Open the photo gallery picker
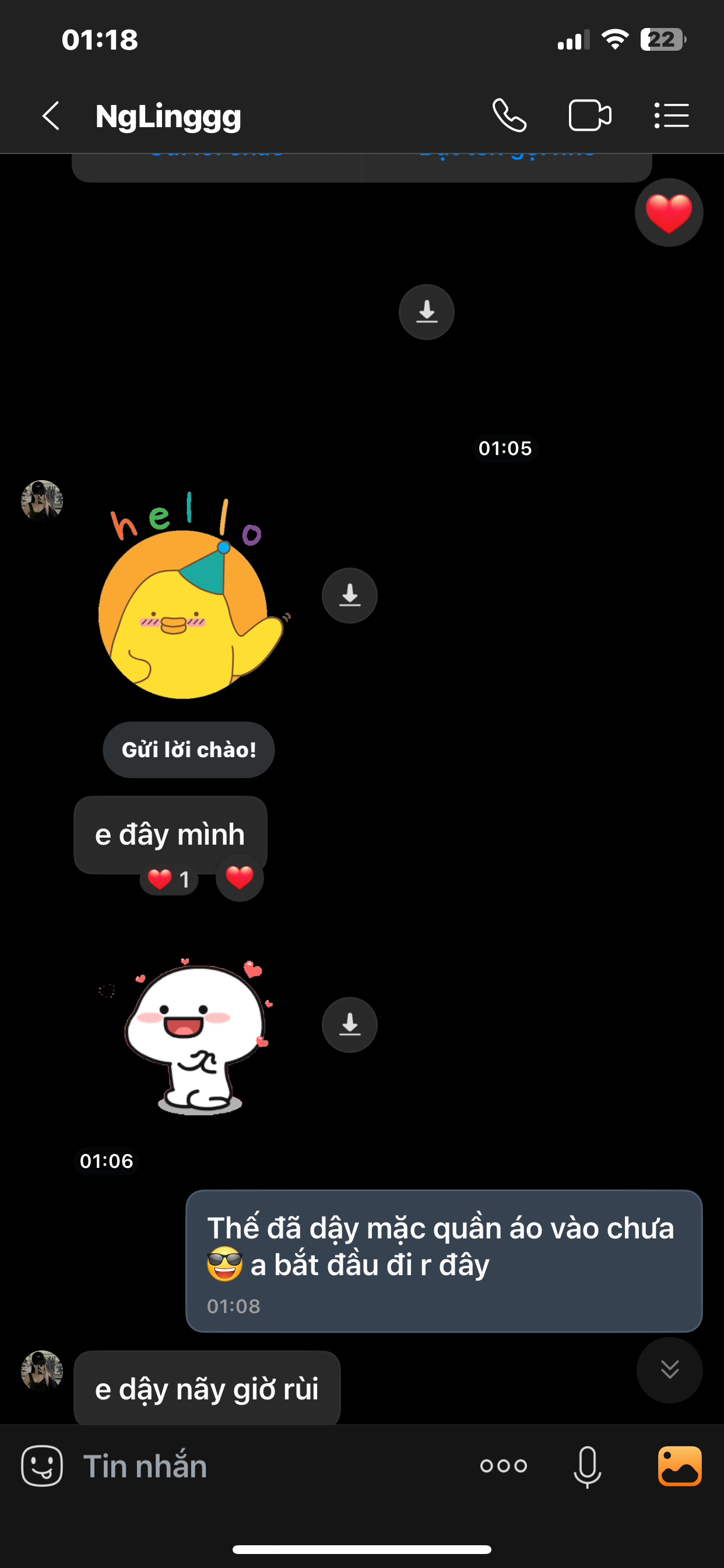Screen dimensions: 724x1568 point(680,1466)
